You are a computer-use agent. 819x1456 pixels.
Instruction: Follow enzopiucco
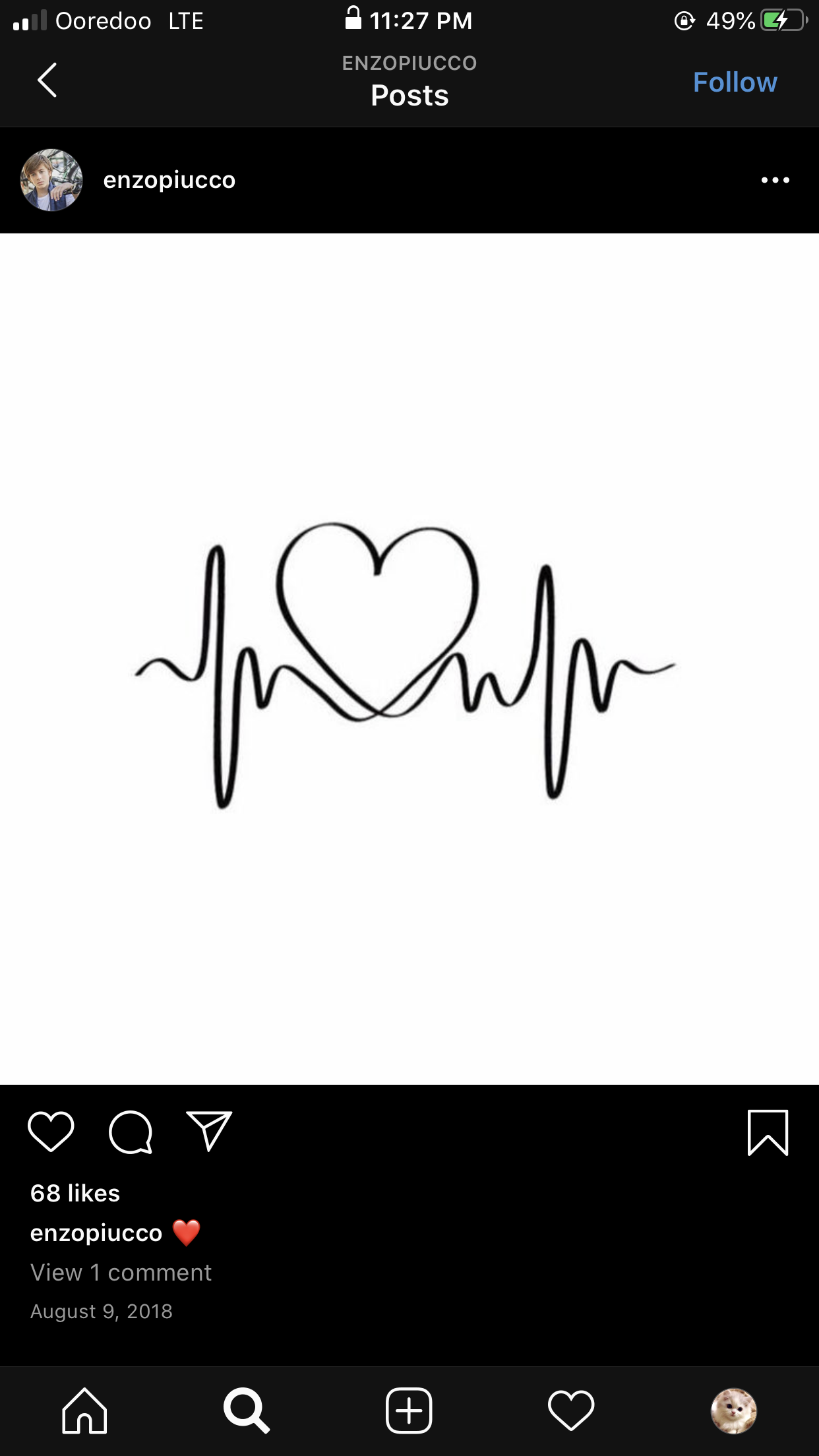pos(735,82)
